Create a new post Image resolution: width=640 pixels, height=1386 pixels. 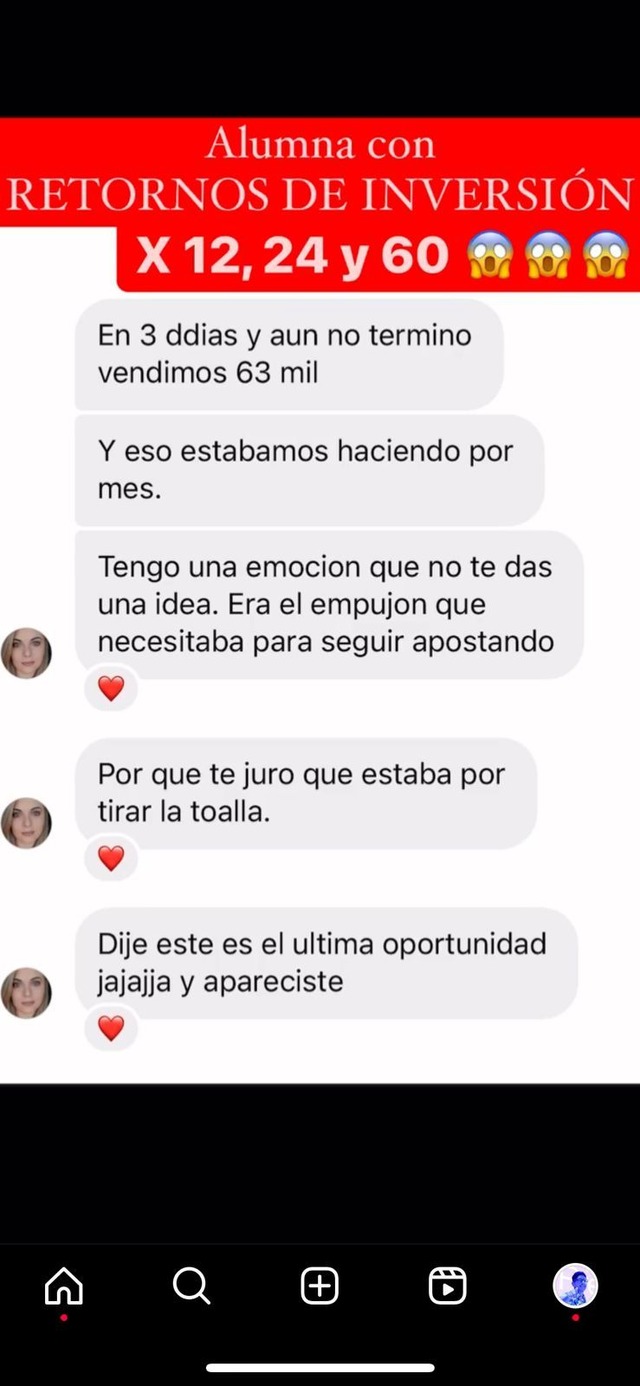click(x=320, y=1286)
